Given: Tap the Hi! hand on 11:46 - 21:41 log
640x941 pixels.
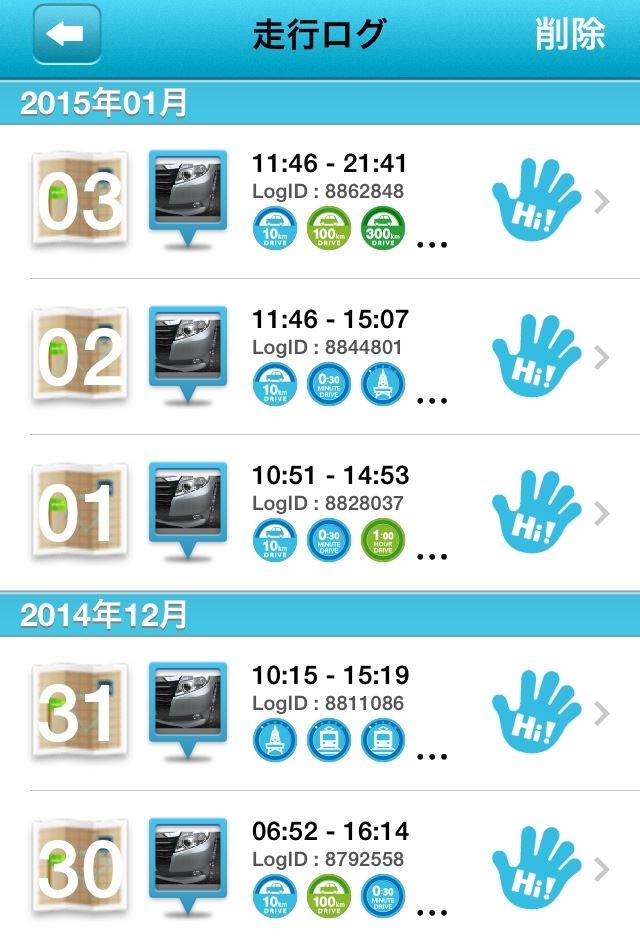Looking at the screenshot, I should click(536, 201).
